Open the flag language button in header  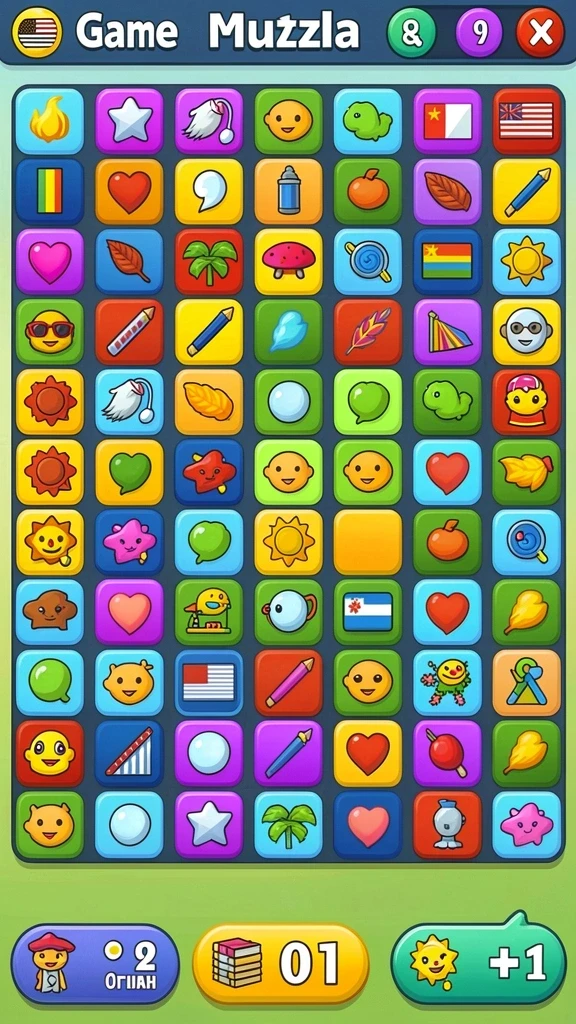[37, 32]
